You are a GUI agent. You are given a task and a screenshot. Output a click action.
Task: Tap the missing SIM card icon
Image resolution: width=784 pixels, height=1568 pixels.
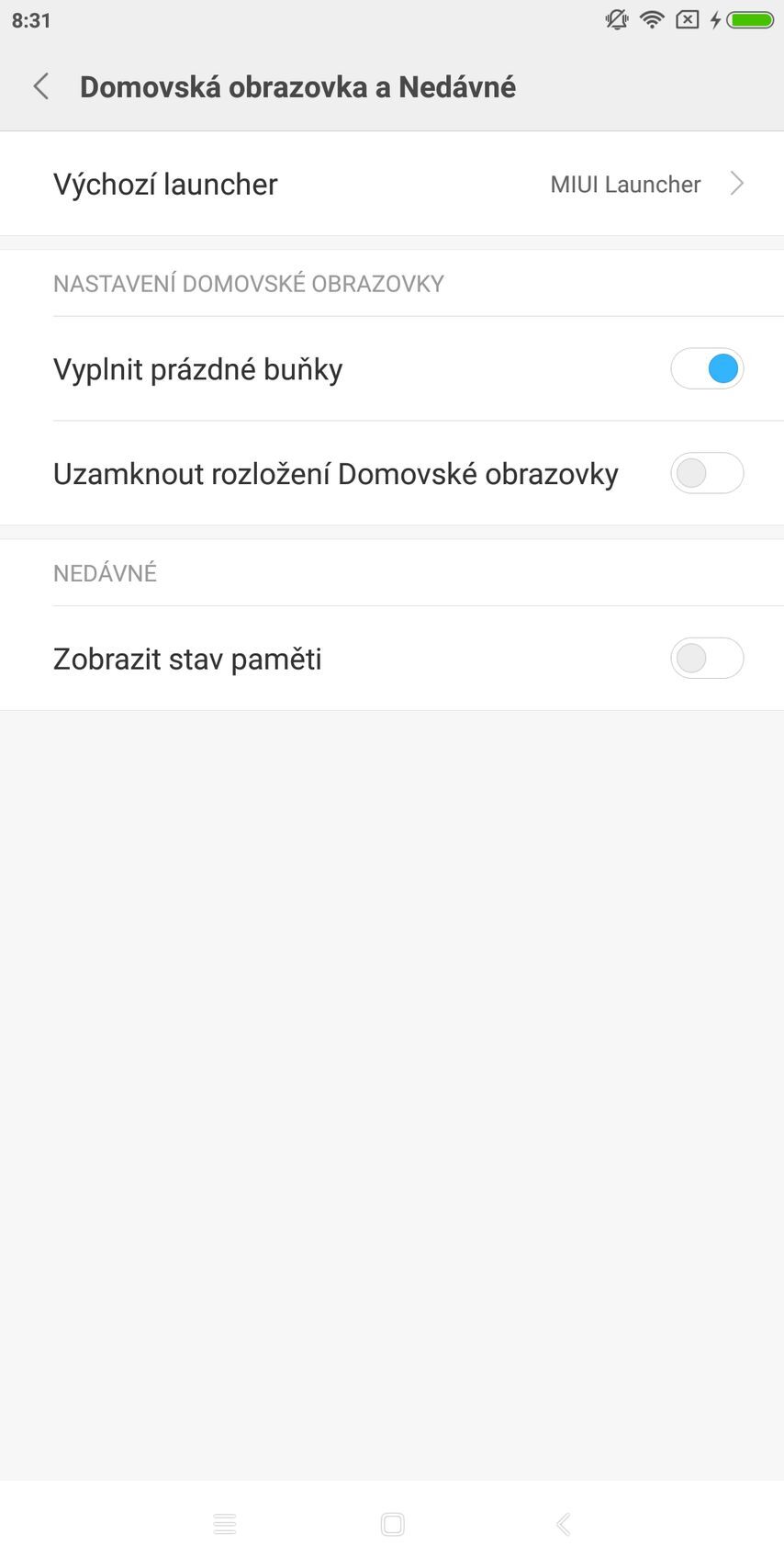(x=687, y=19)
